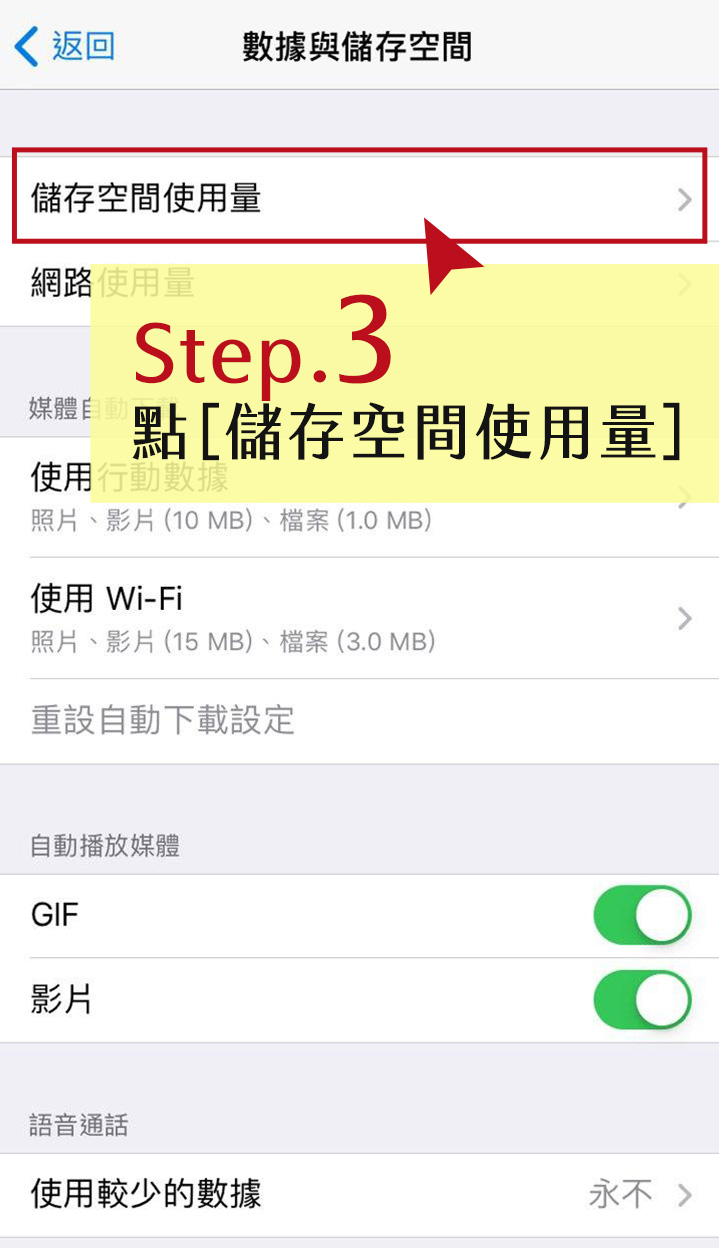
Task: Tap 重設自動下載設定
Action: pyautogui.click(x=163, y=720)
